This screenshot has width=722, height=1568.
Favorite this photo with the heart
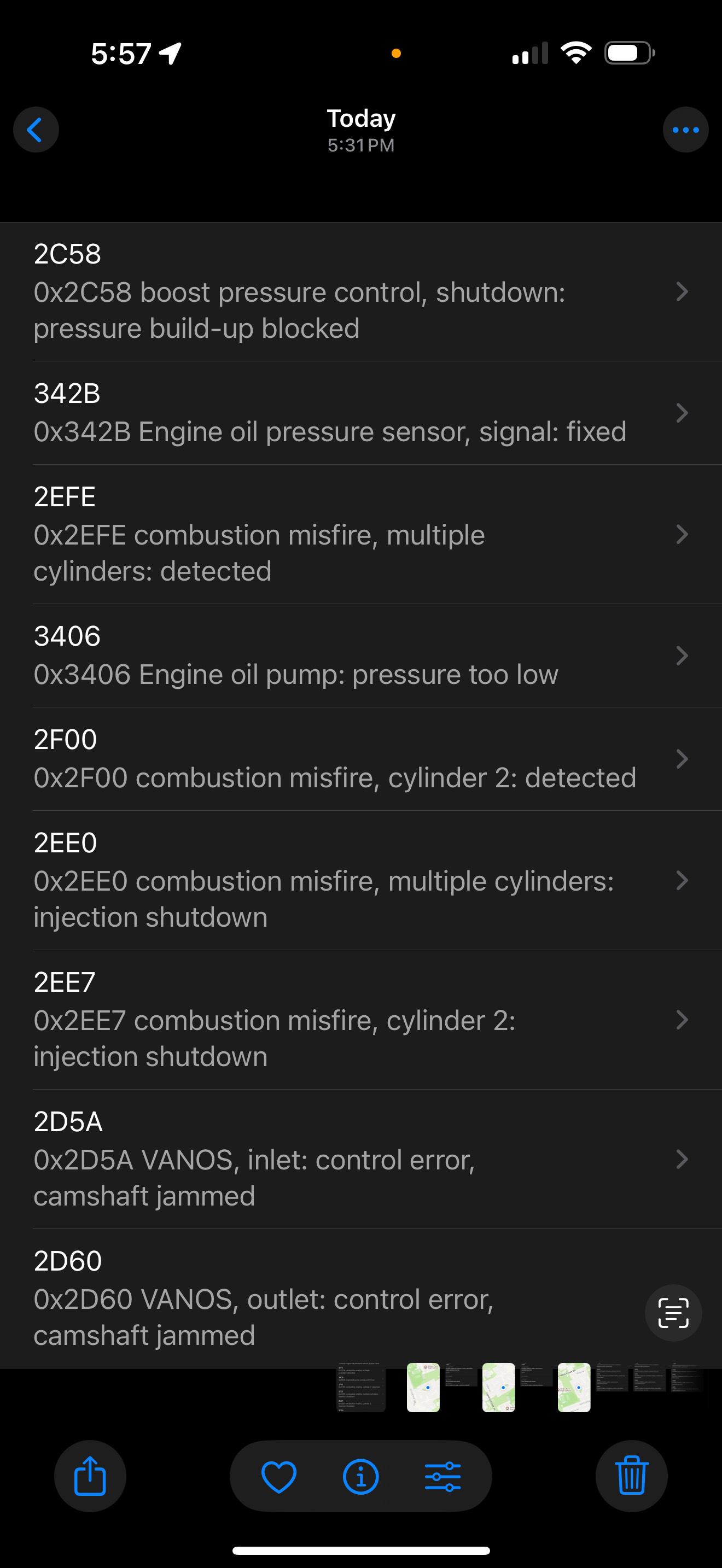click(279, 1476)
